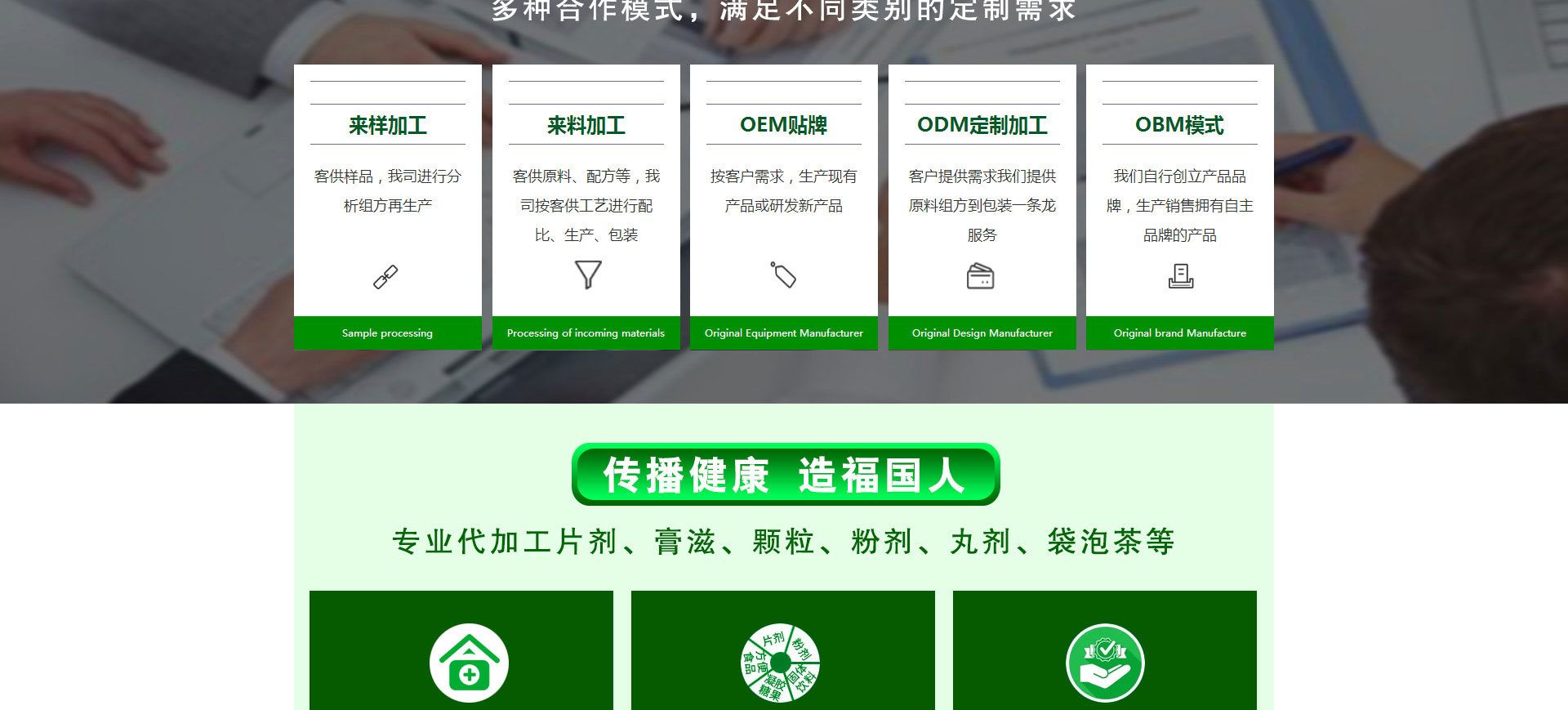This screenshot has height=710, width=1568.
Task: Open the 来料加工 incoming materials card
Action: (586, 207)
